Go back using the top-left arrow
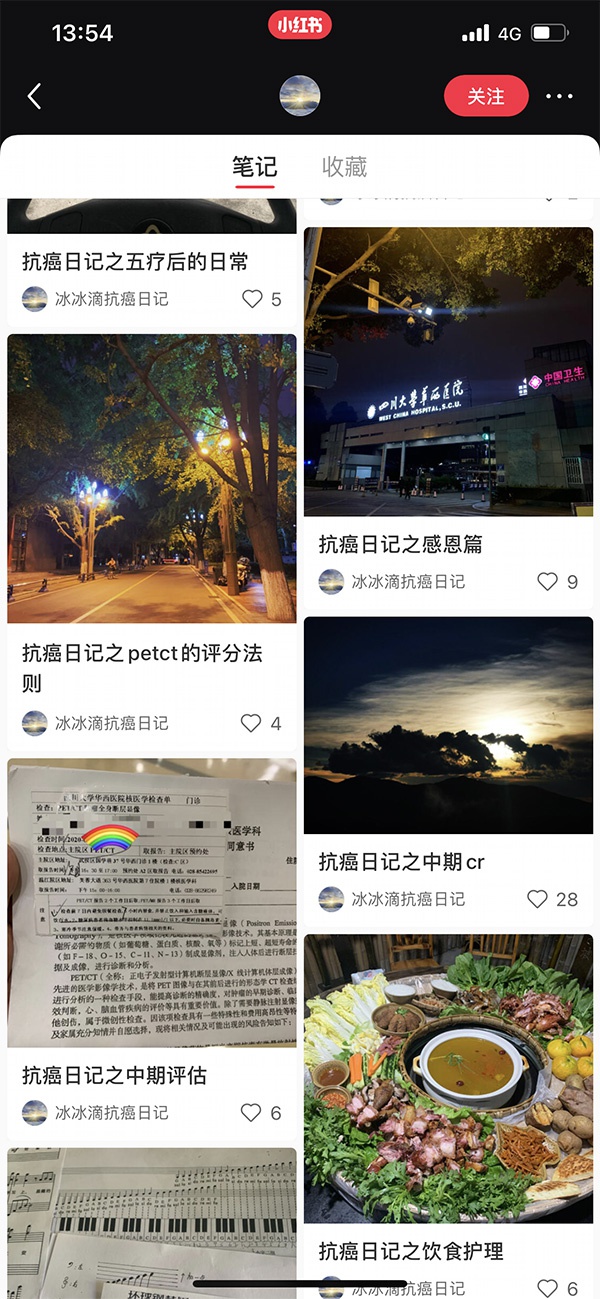The height and width of the screenshot is (1299, 600). (x=35, y=96)
